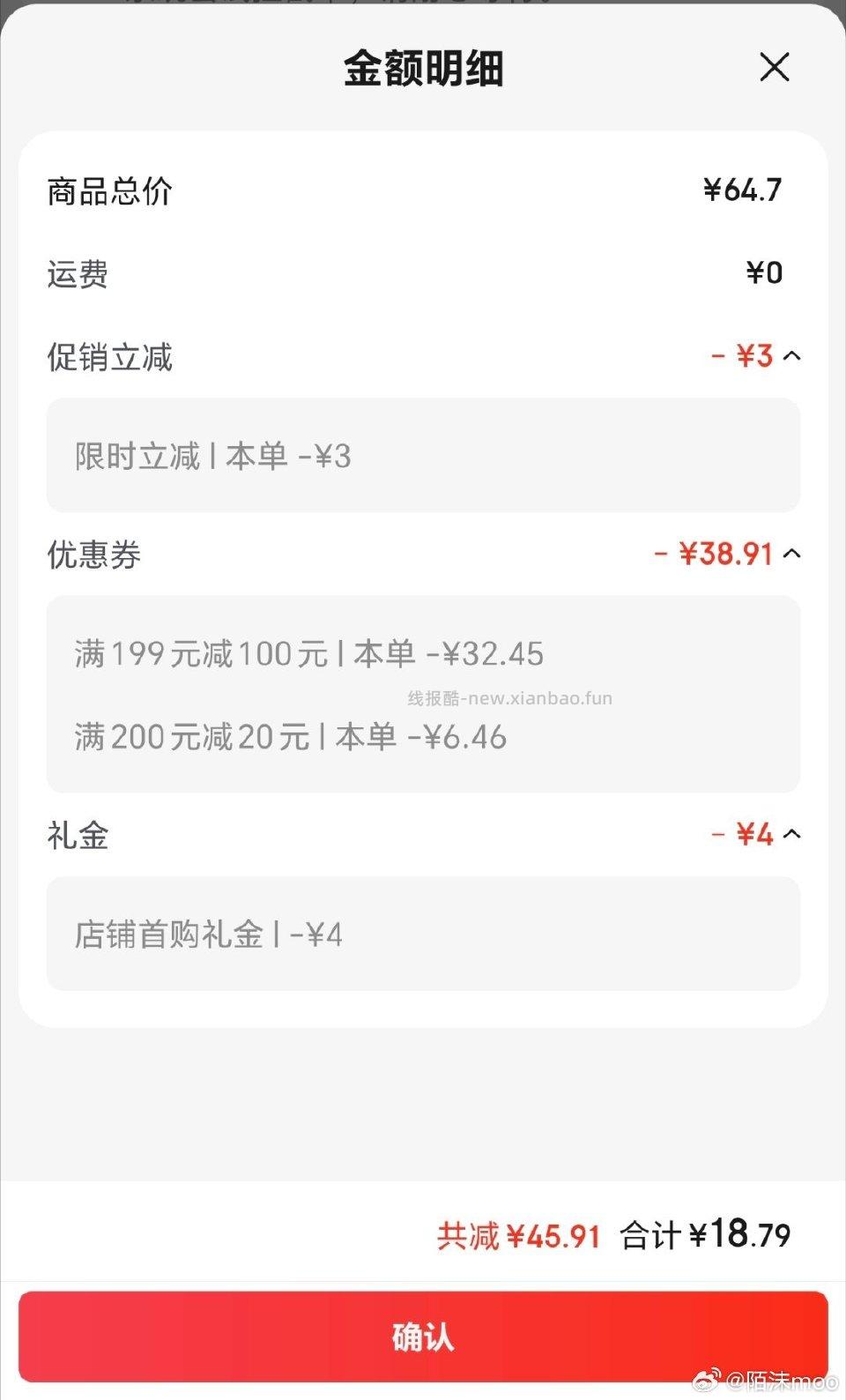Click the -¥4 gift money amount

tap(743, 834)
